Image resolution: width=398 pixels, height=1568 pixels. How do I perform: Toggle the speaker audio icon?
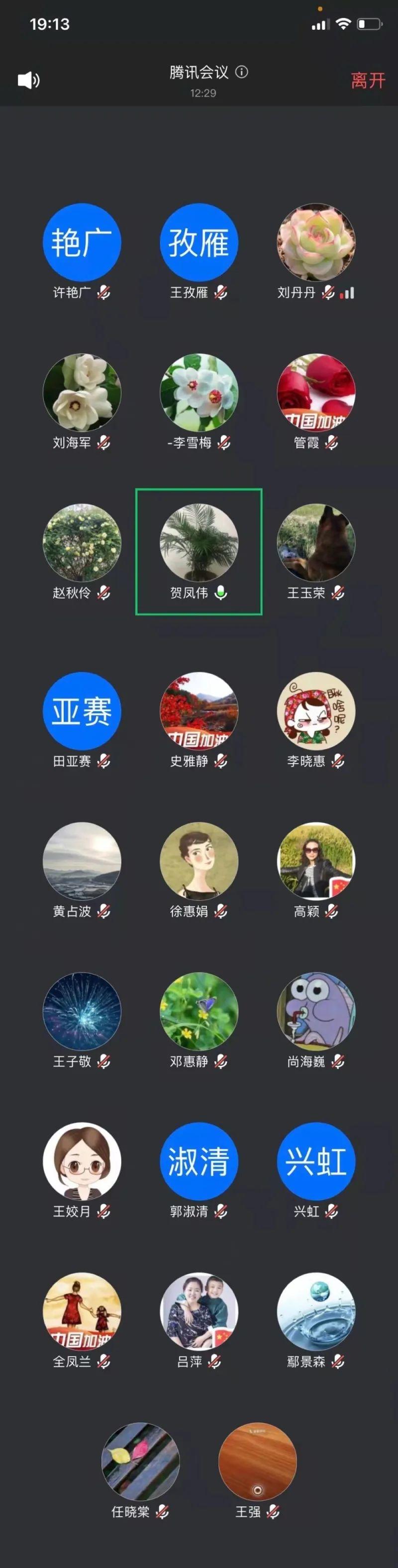(28, 80)
